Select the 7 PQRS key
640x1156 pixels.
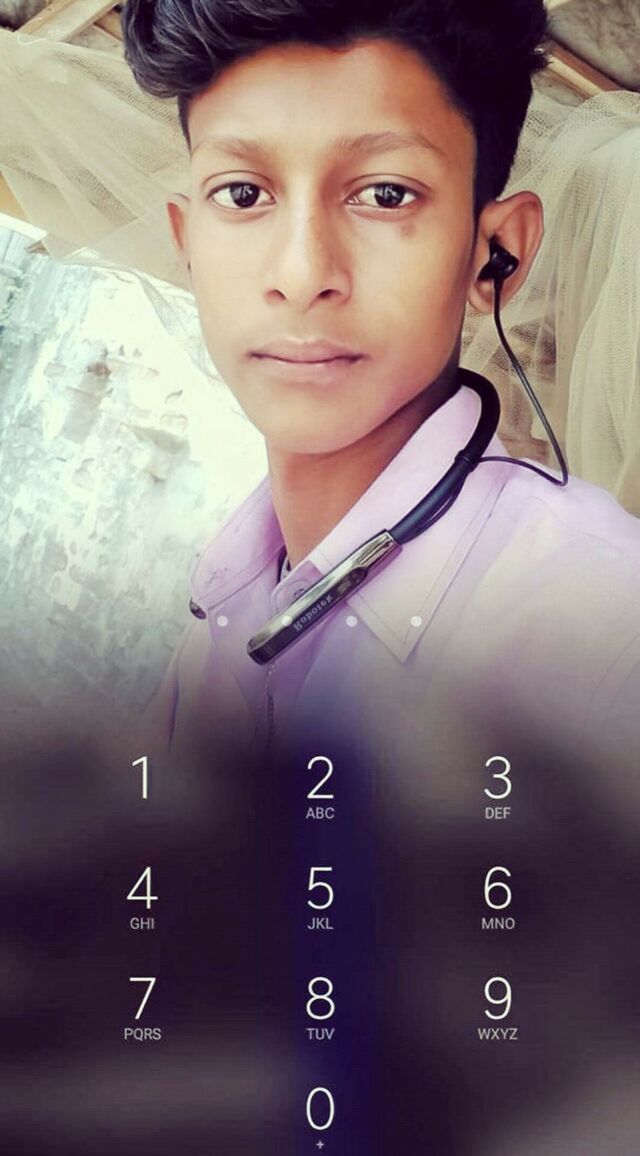pos(142,1007)
